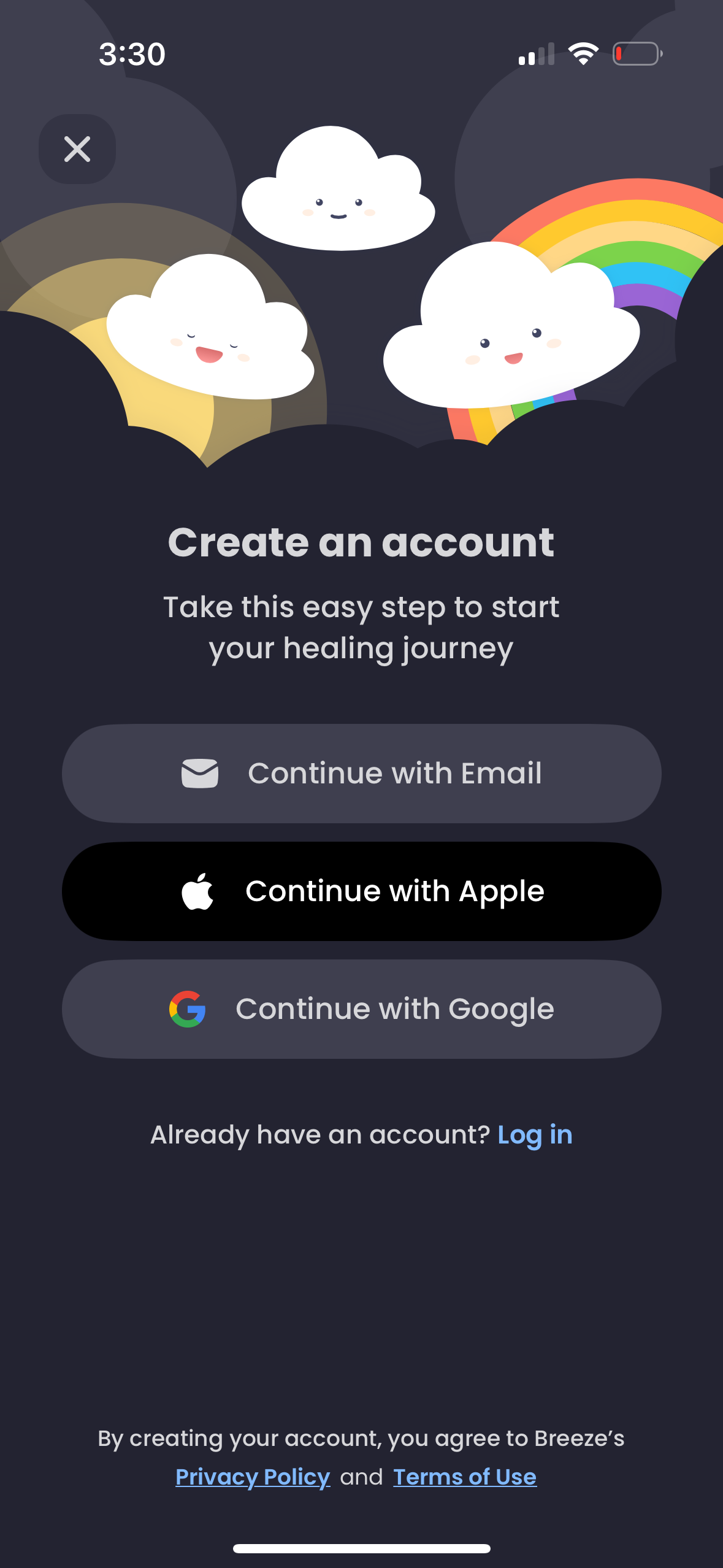Dismiss the signup screen with the X
Viewport: 723px width, 1568px height.
pos(77,149)
